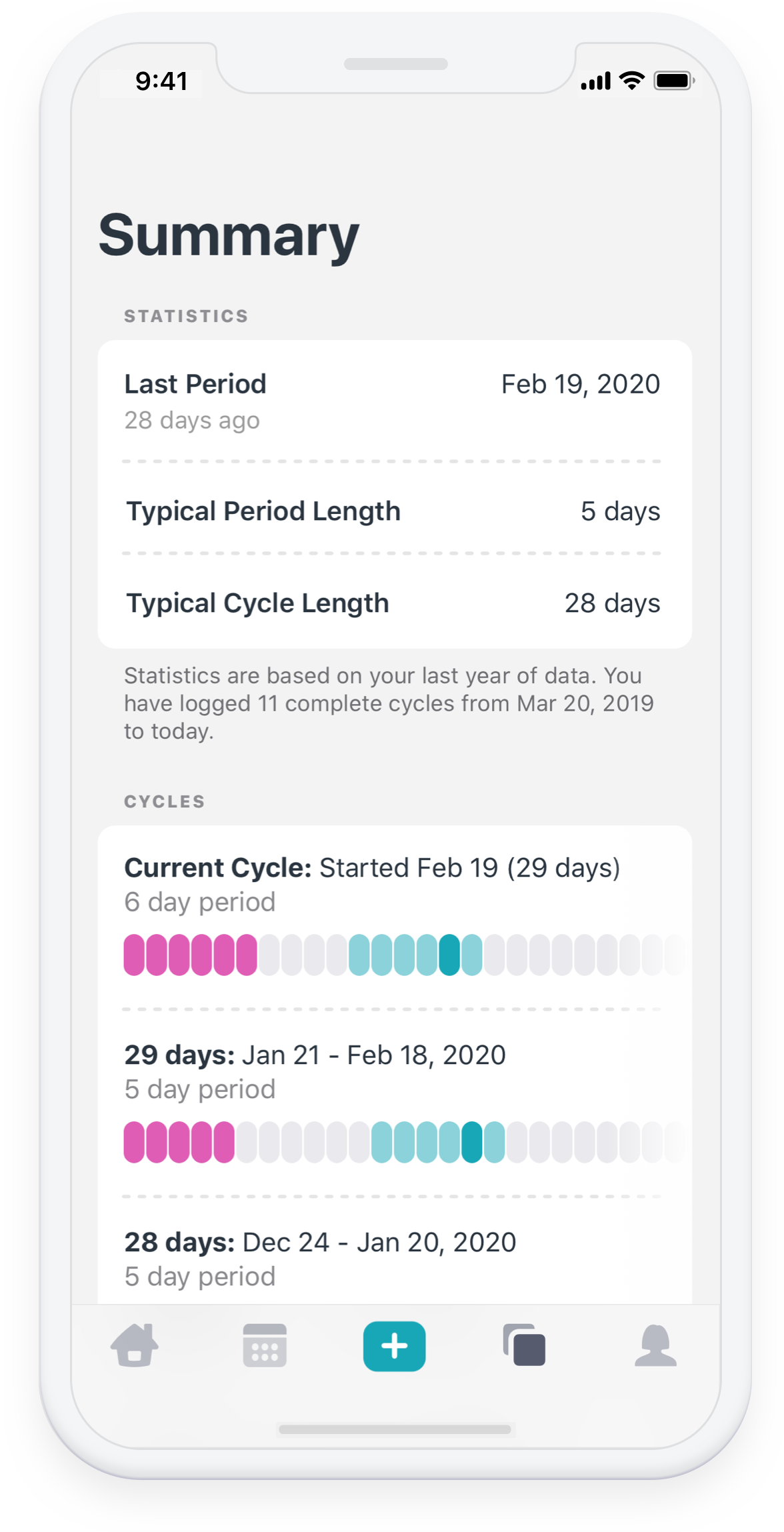The image size is (784, 1532).
Task: Open the Home tab
Action: pos(134,1346)
